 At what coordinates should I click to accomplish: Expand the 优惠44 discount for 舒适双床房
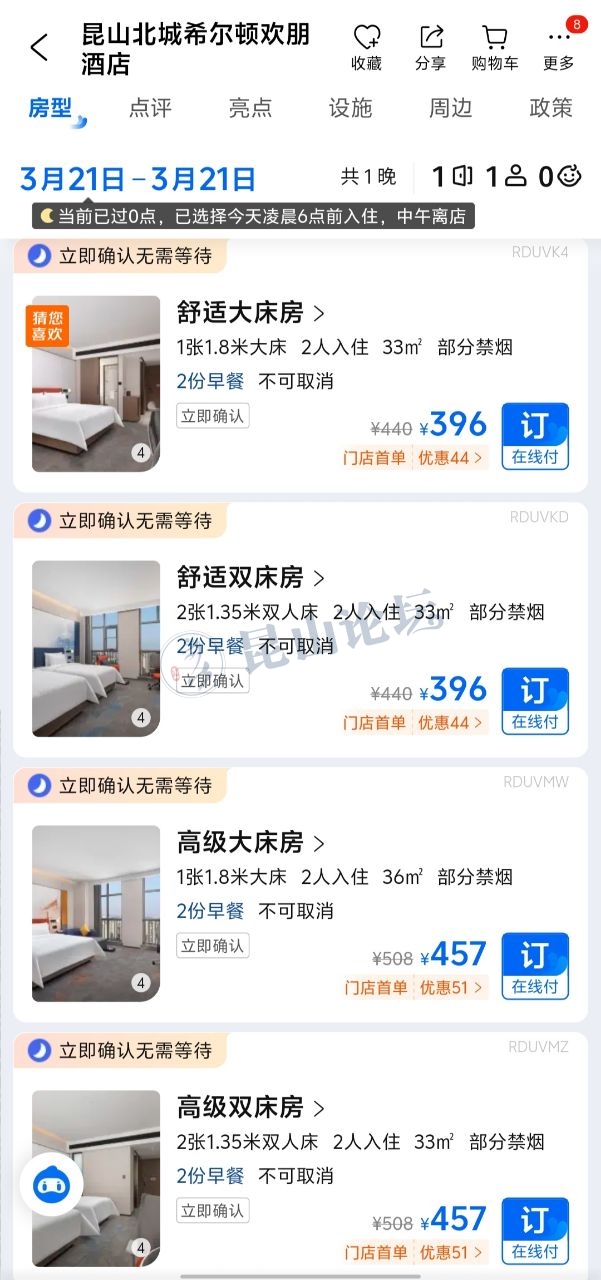[x=450, y=723]
